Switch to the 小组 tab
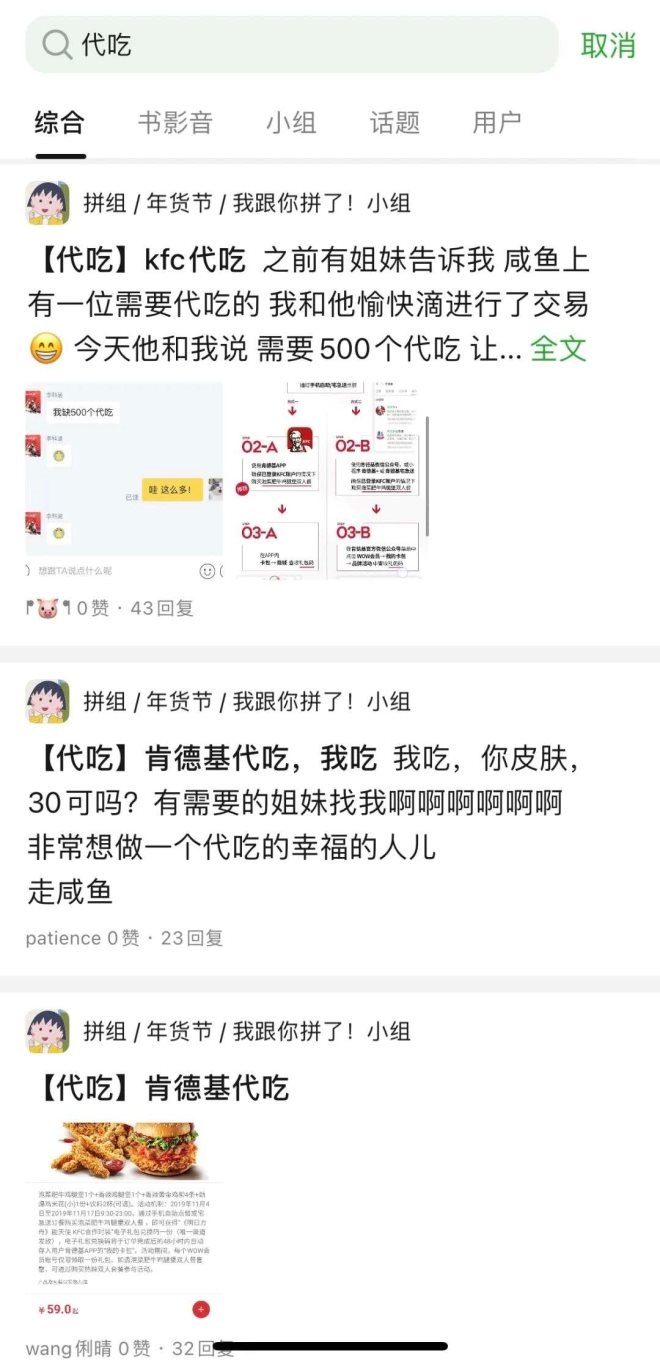Viewport: 660px width, 1364px height. [x=291, y=123]
